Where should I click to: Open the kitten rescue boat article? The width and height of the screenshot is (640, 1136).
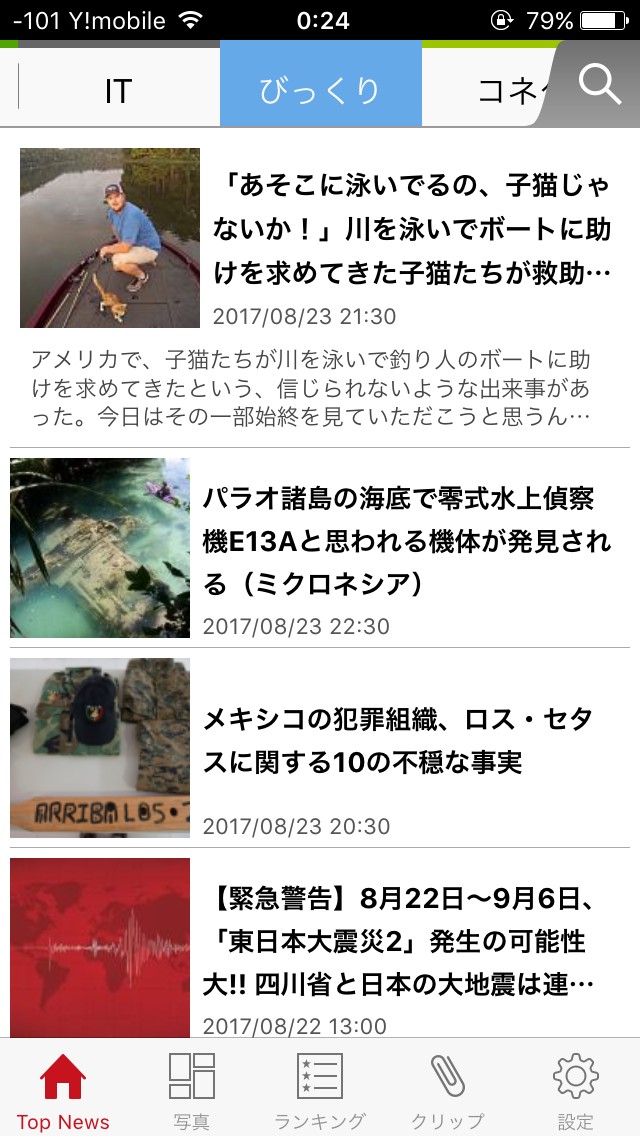coord(410,229)
